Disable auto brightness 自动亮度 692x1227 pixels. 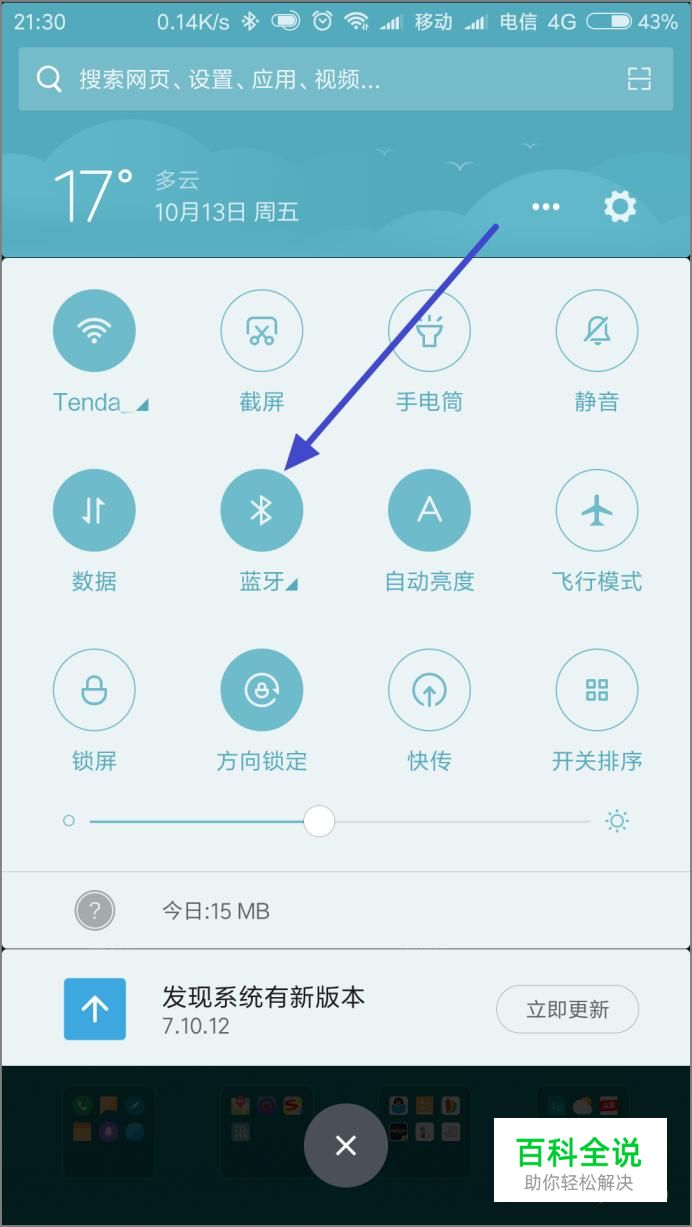tap(429, 511)
